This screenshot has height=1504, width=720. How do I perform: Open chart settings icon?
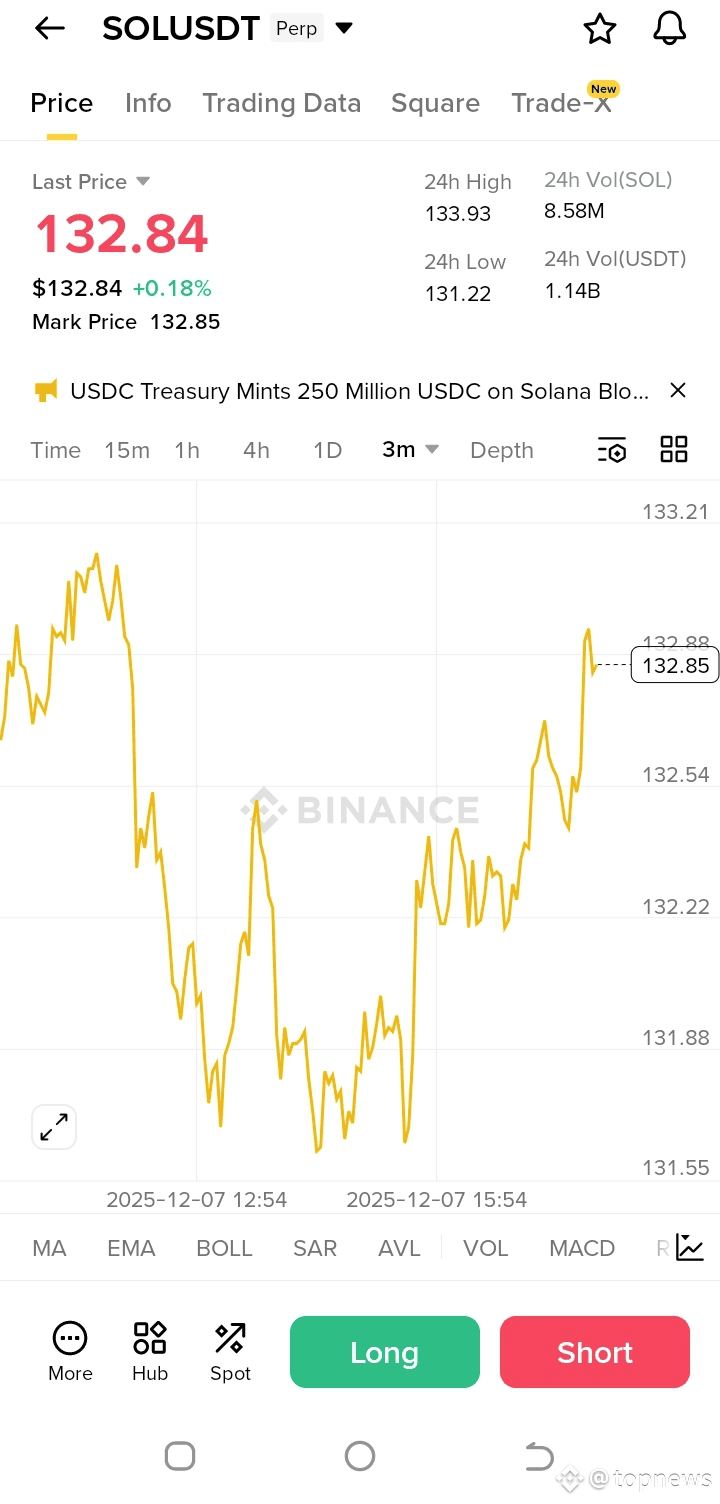coord(612,450)
